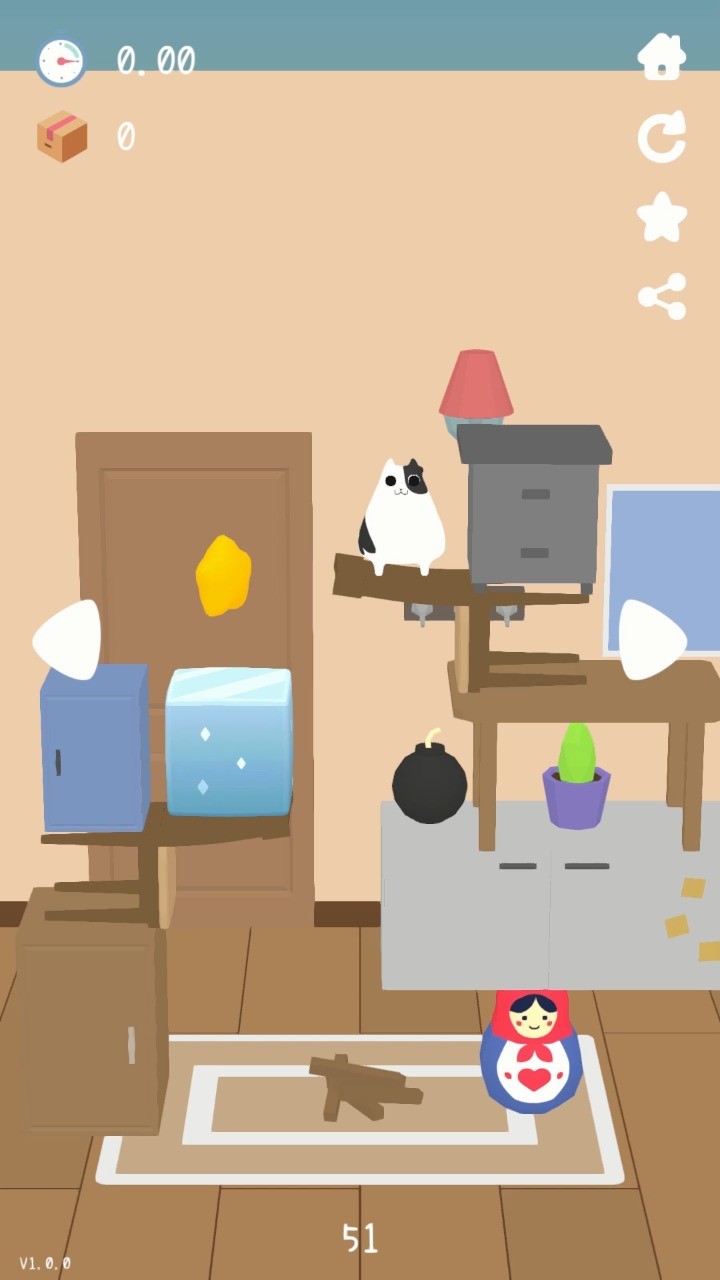This screenshot has width=720, height=1280.
Task: Restart the level with the reload icon
Action: [662, 137]
